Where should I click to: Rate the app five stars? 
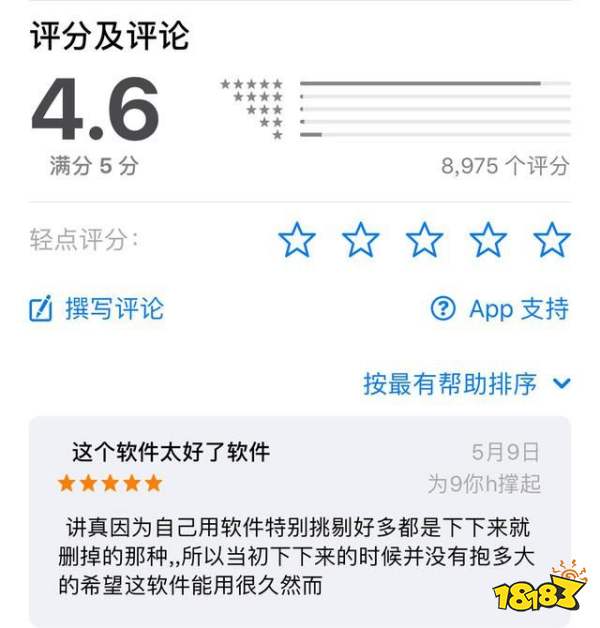point(551,240)
